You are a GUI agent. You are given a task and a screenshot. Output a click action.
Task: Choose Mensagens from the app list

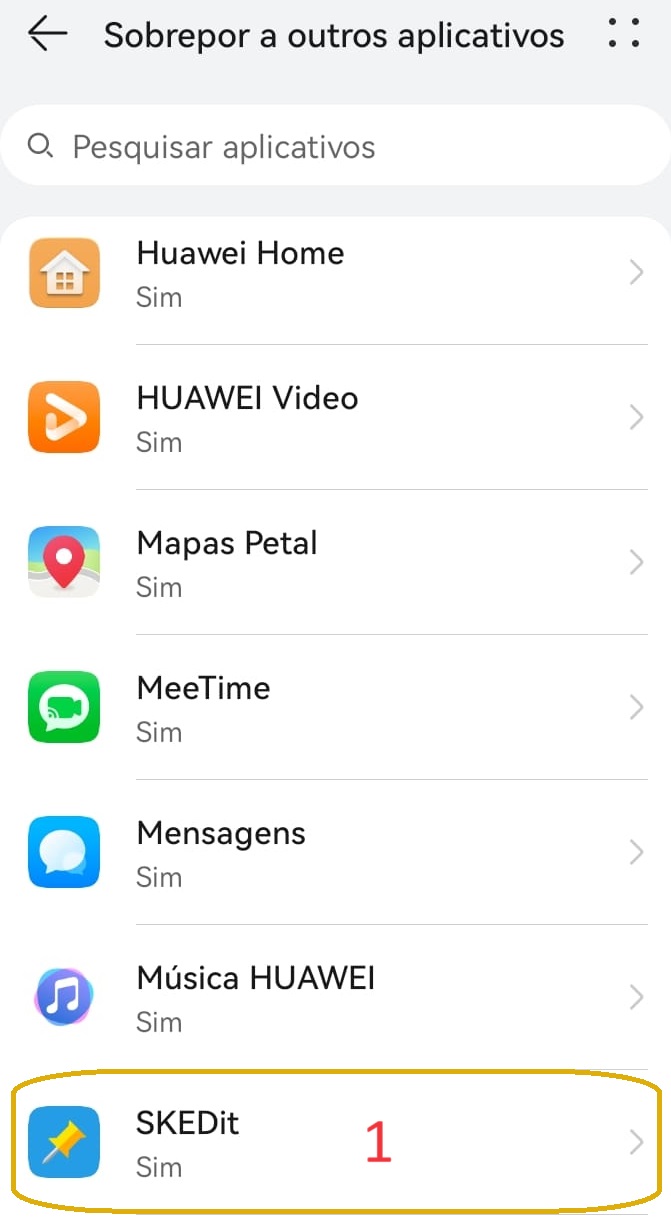coord(335,852)
